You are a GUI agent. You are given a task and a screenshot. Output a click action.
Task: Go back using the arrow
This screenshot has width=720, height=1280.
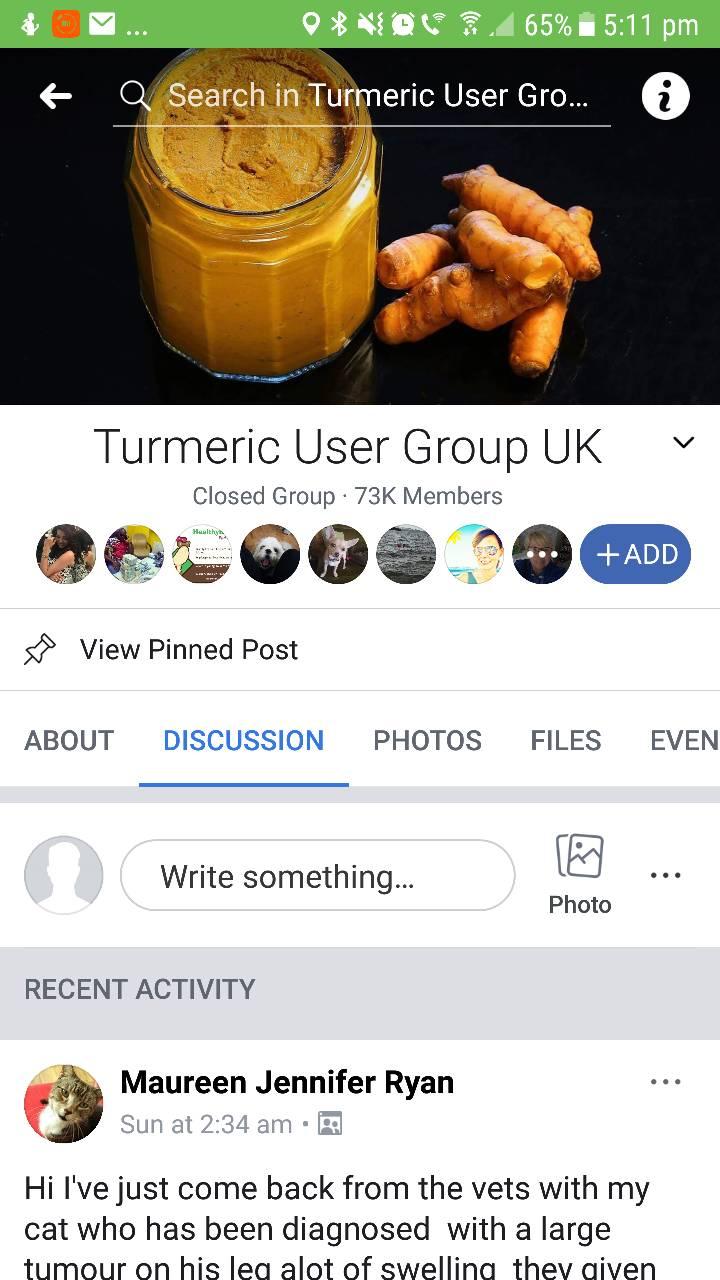tap(55, 96)
